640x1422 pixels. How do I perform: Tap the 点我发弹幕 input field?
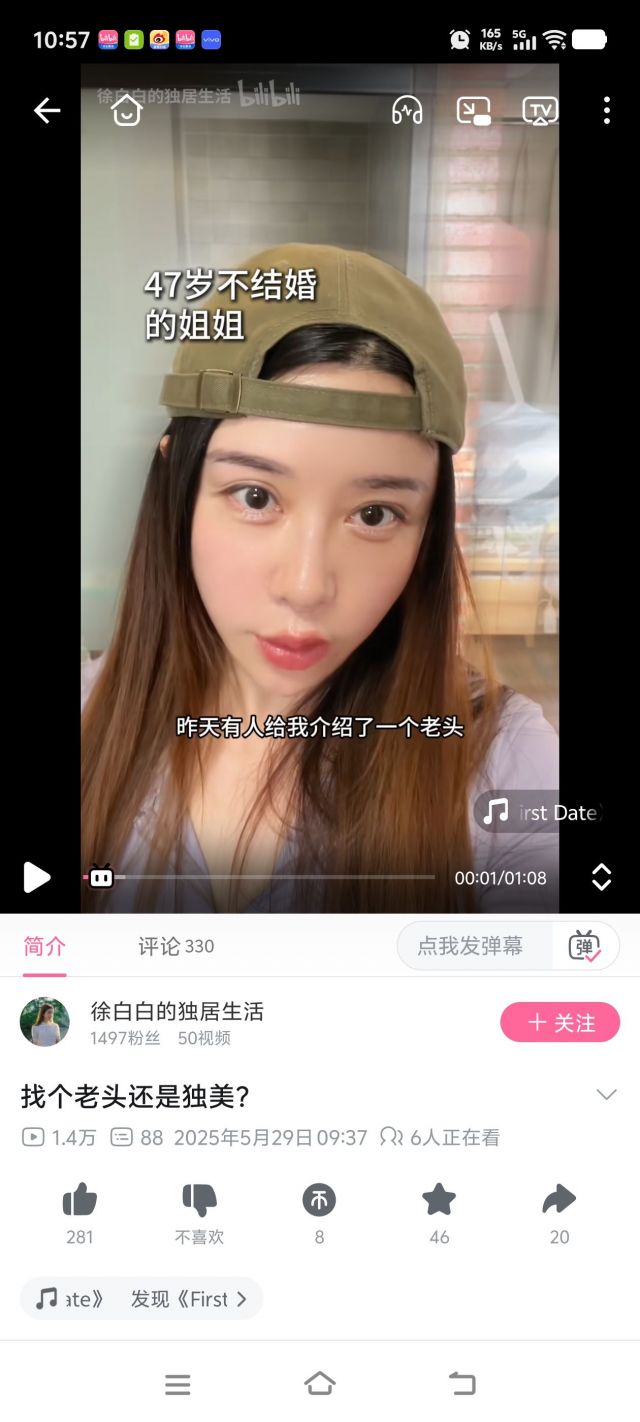[x=474, y=946]
